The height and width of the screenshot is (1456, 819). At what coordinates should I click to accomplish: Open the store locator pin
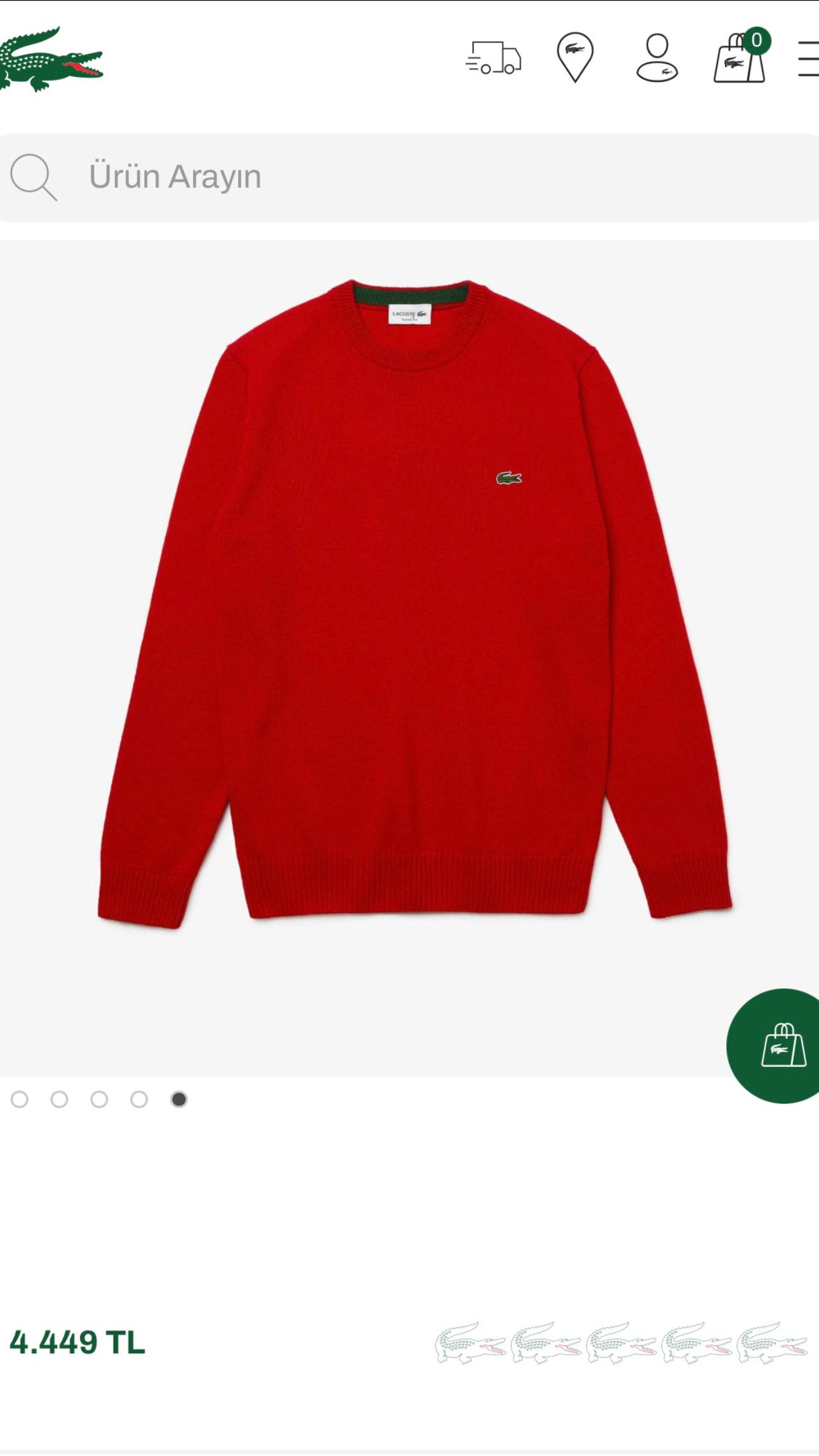click(575, 57)
